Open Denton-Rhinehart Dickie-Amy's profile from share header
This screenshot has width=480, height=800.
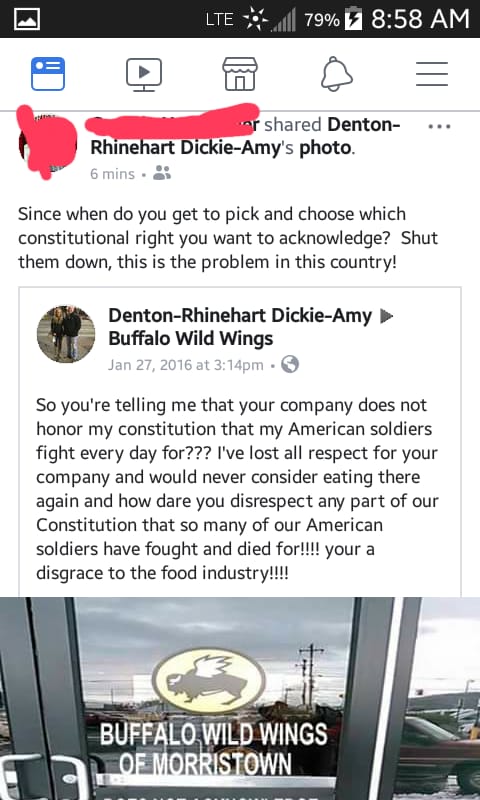(x=245, y=136)
